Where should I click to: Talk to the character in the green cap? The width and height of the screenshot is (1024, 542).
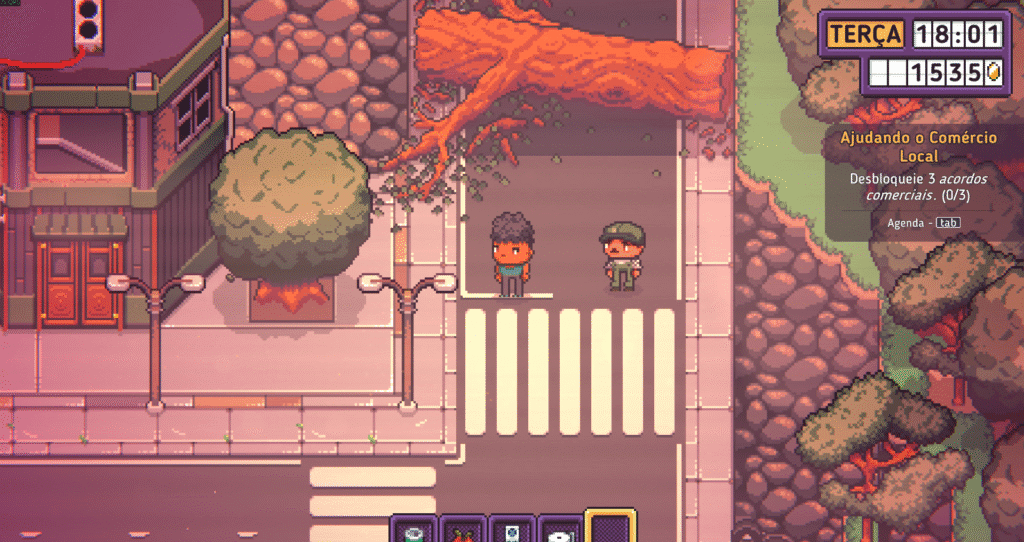[x=621, y=257]
